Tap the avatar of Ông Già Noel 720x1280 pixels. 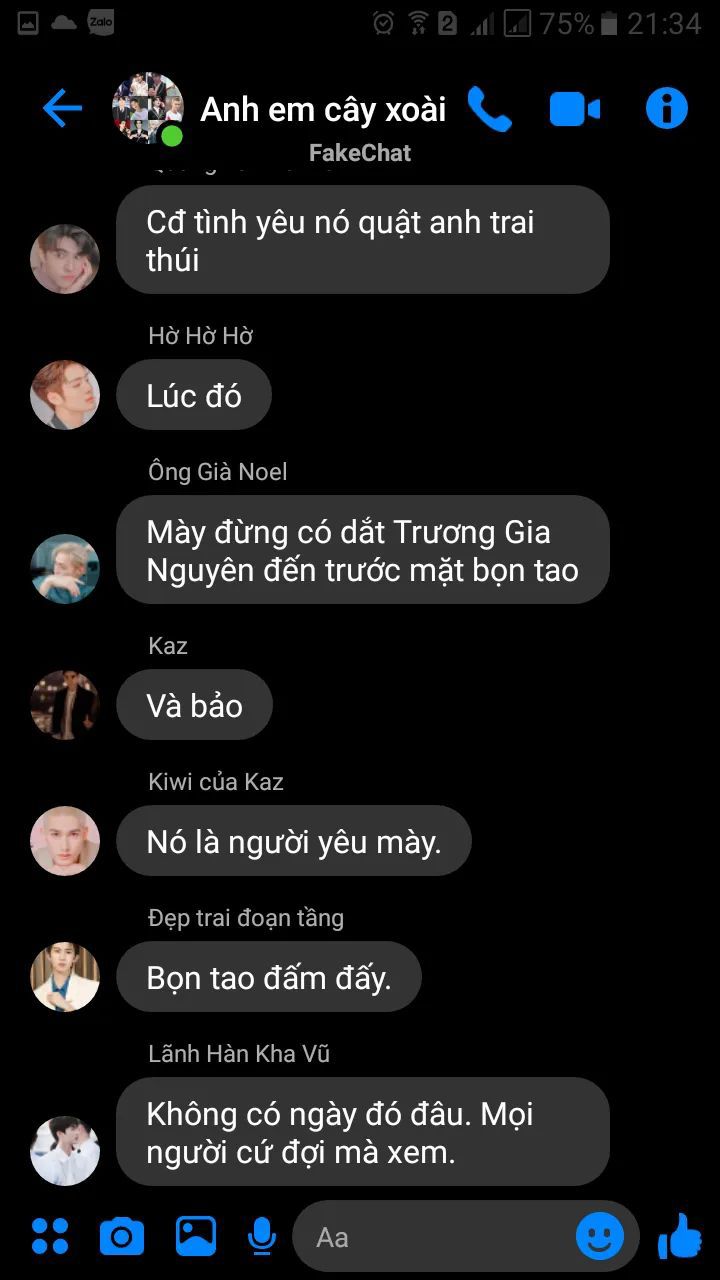coord(65,569)
